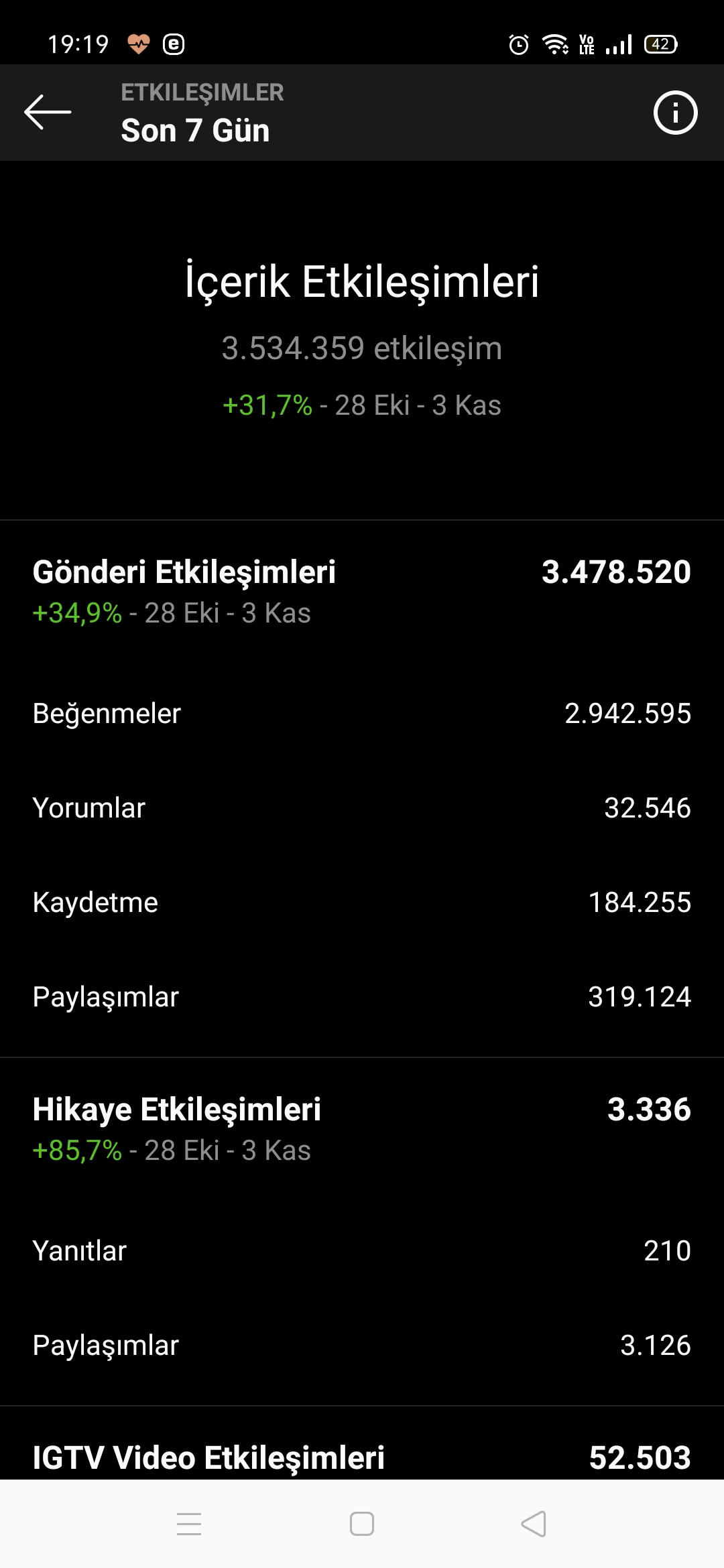Tap the system back triangle button
Image resolution: width=724 pixels, height=1568 pixels.
pyautogui.click(x=534, y=1524)
